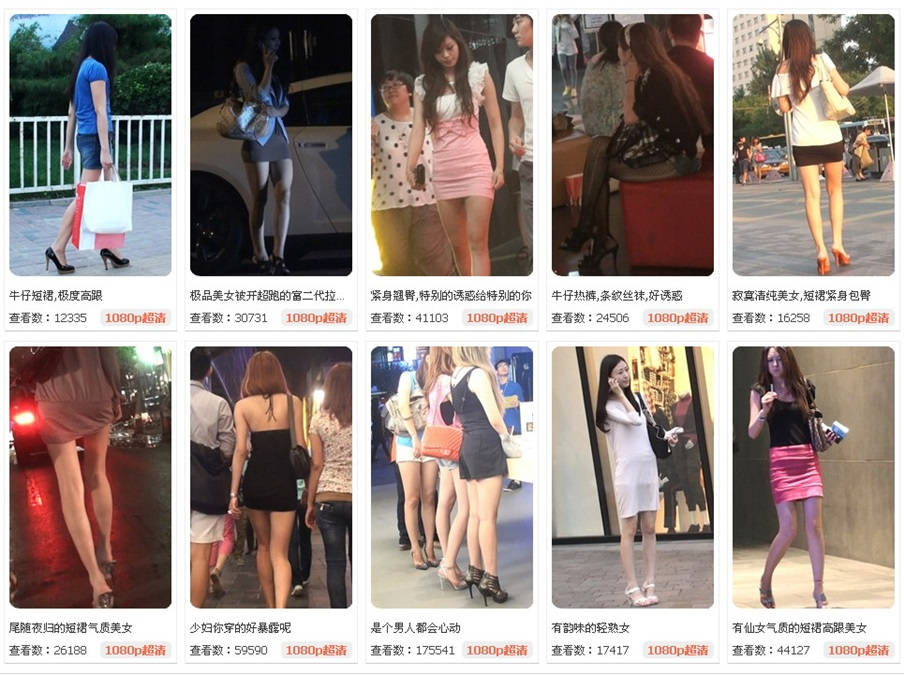The height and width of the screenshot is (675, 904).
Task: Select the 牛仔热裤,条纹丝袜 video tile
Action: [x=633, y=145]
